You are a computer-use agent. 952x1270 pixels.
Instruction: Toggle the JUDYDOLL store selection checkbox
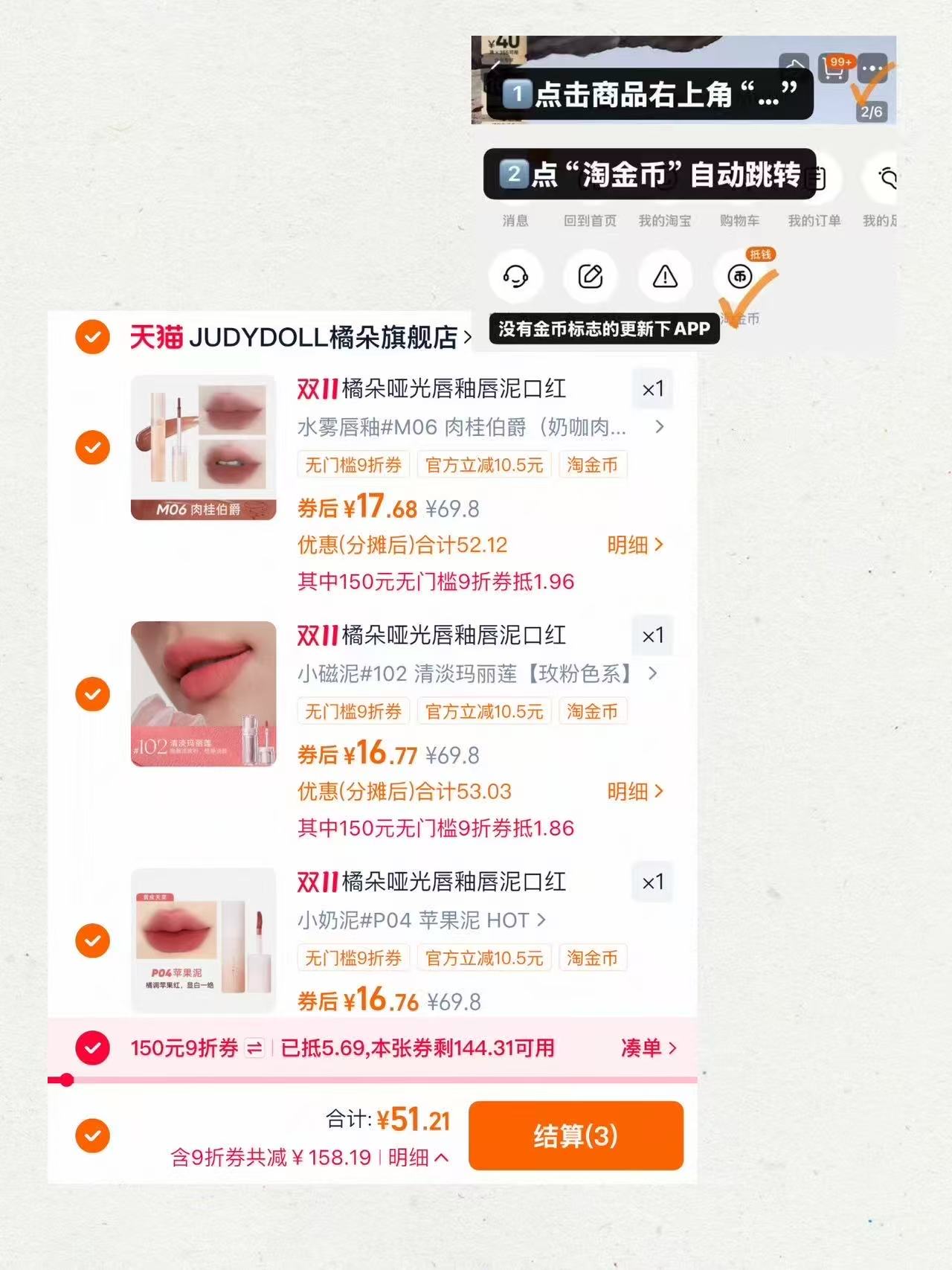[x=92, y=338]
